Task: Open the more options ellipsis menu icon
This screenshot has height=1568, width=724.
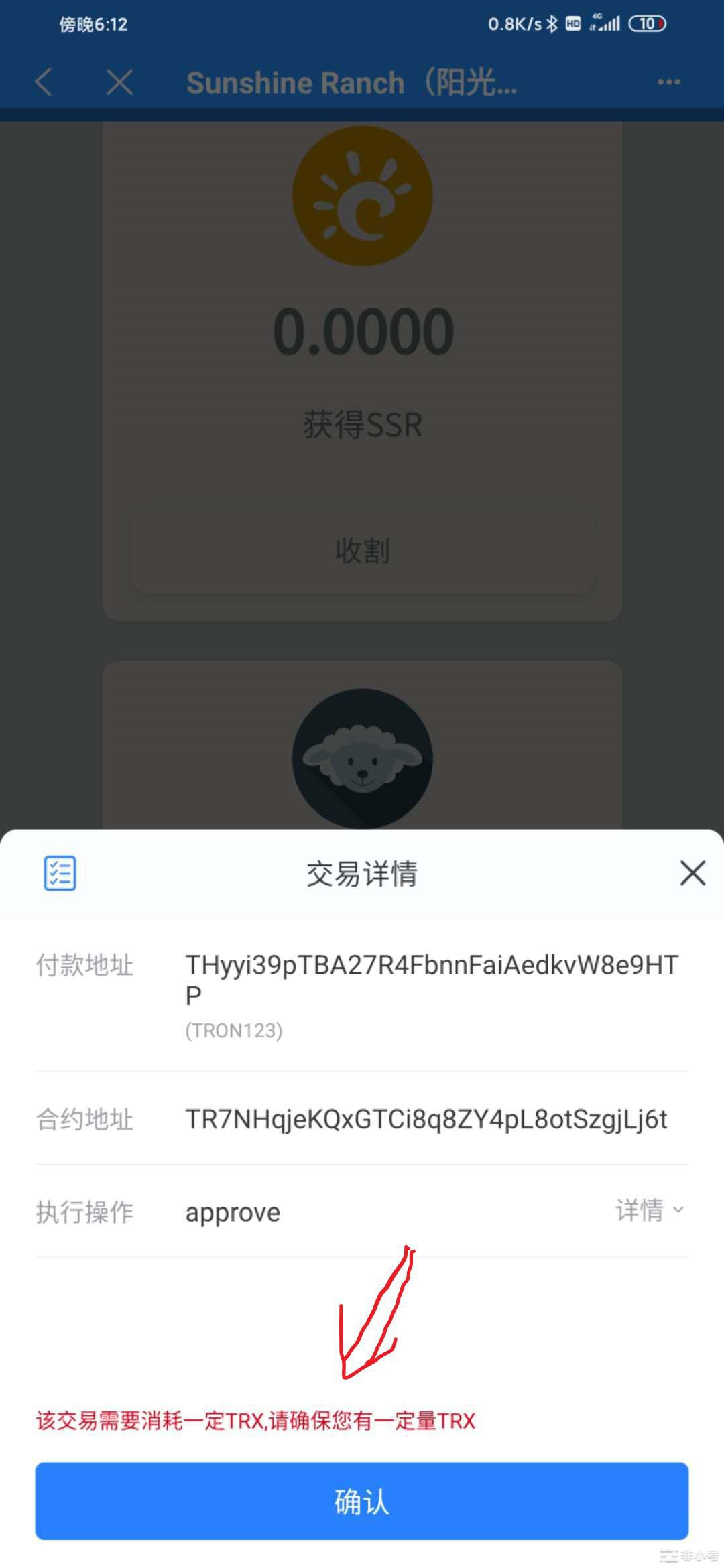Action: click(x=668, y=82)
